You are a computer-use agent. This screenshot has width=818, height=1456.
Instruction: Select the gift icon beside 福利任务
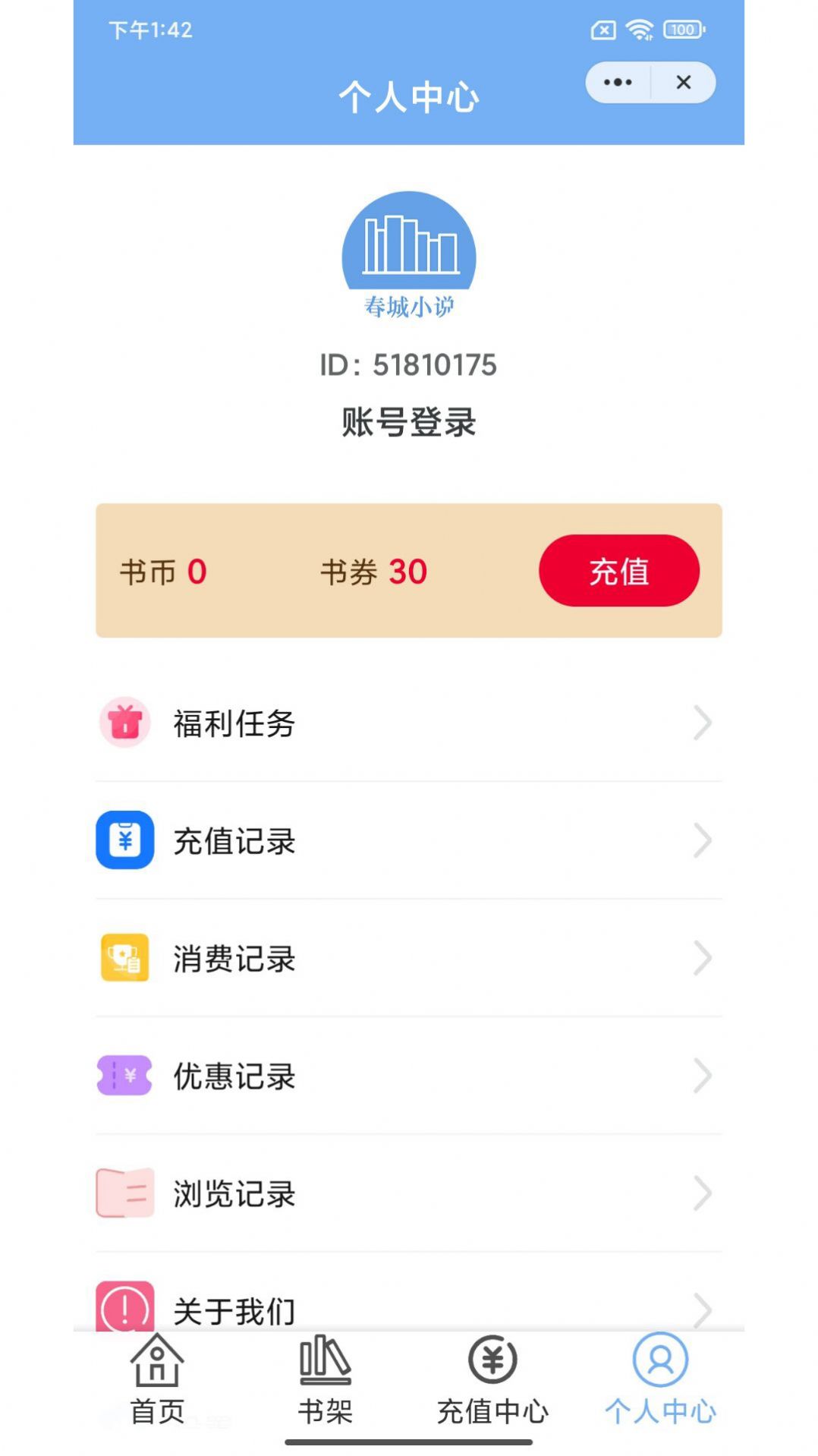click(x=125, y=723)
